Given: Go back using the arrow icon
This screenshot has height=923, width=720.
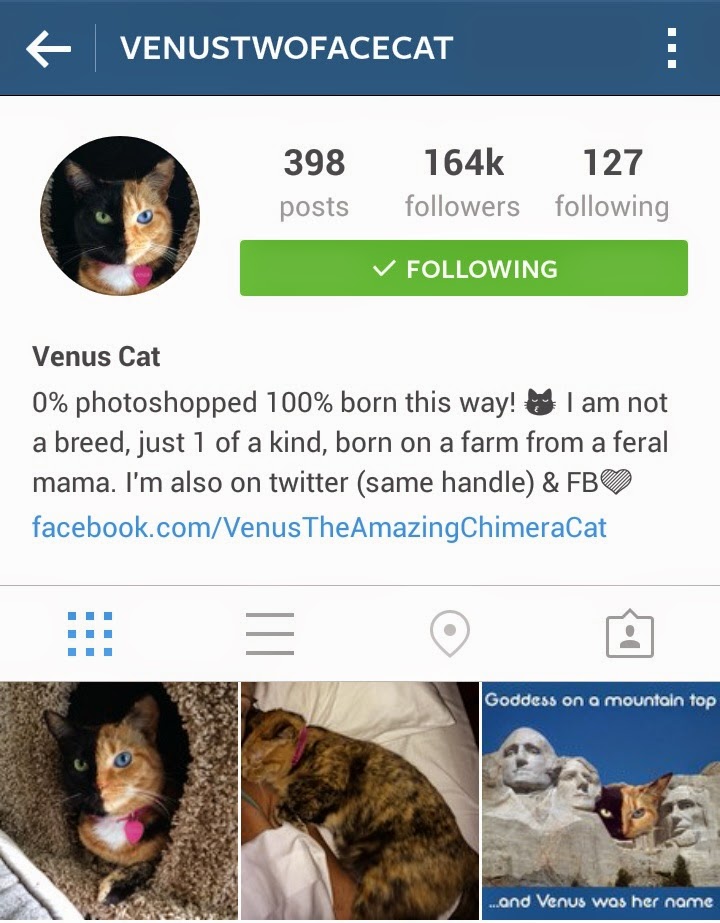Looking at the screenshot, I should 48,48.
